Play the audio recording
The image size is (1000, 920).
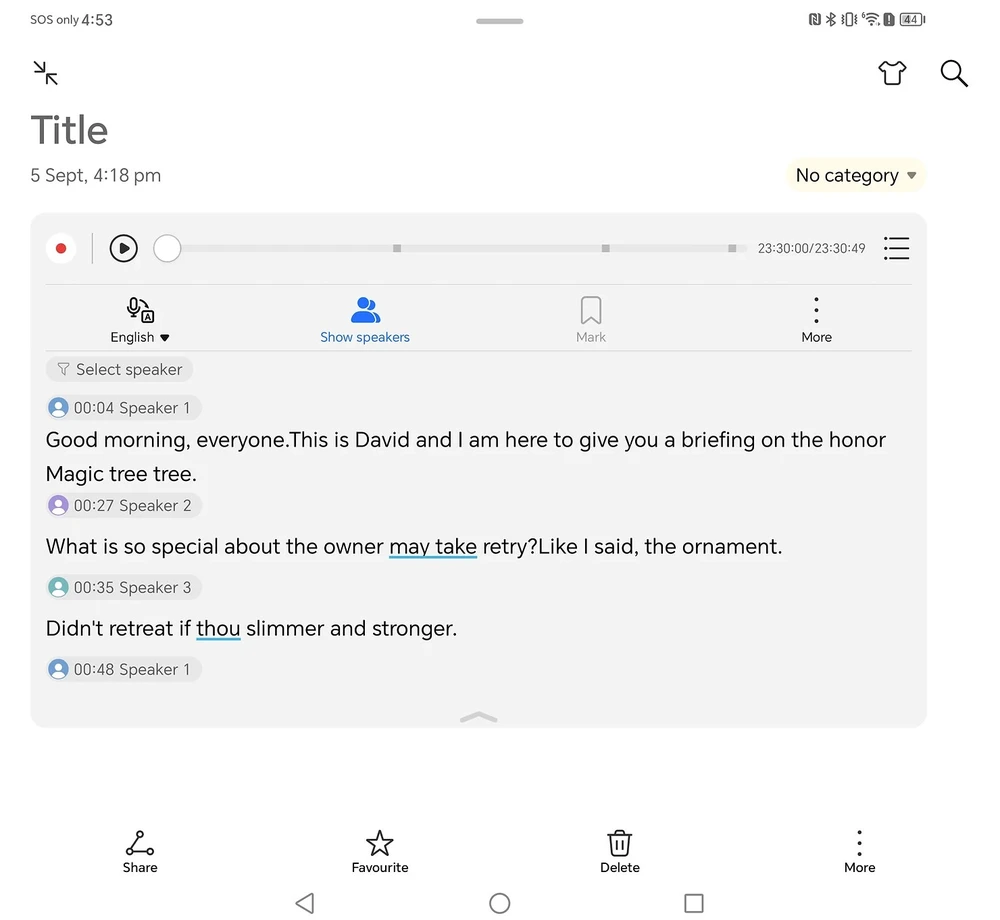(x=123, y=248)
